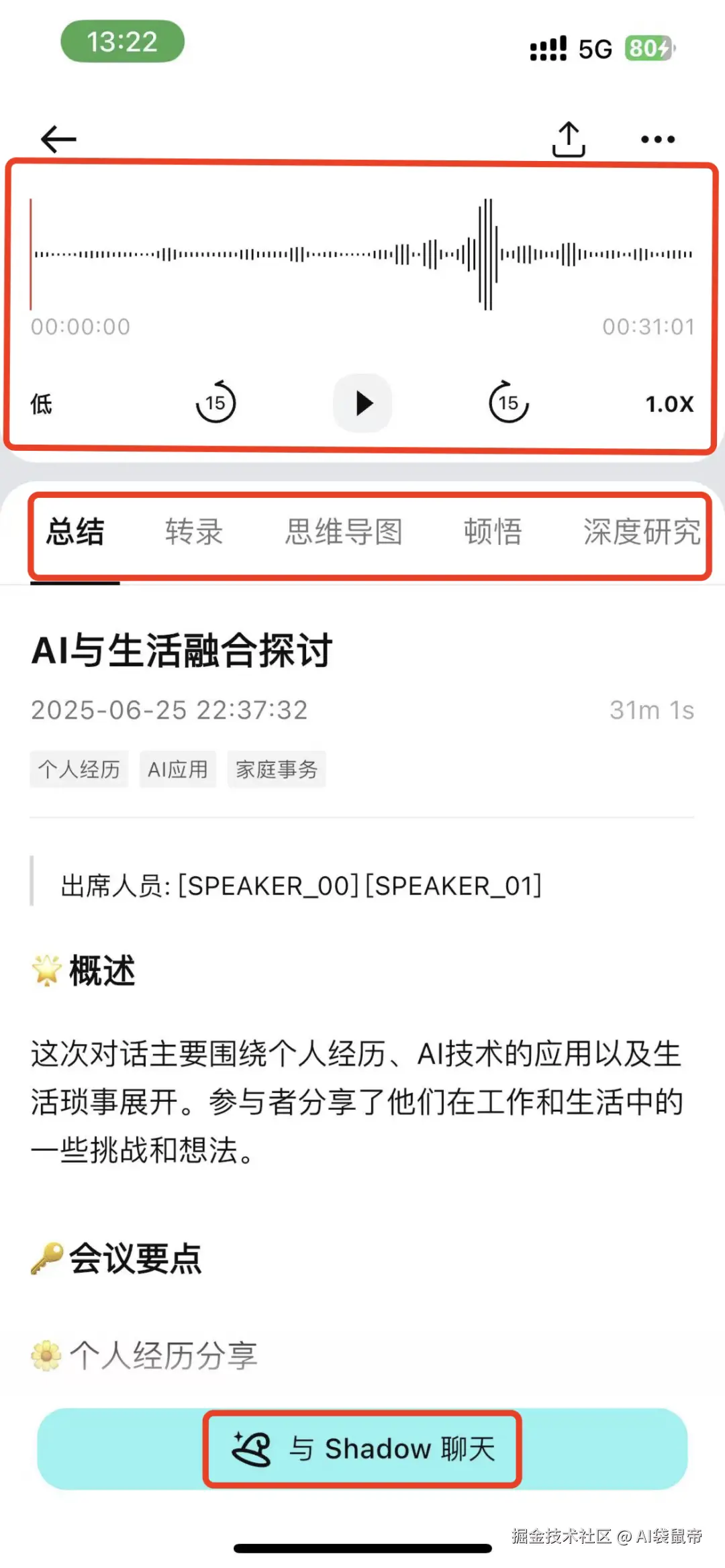The width and height of the screenshot is (725, 1568).
Task: Select the 总结 tab
Action: pos(75,532)
